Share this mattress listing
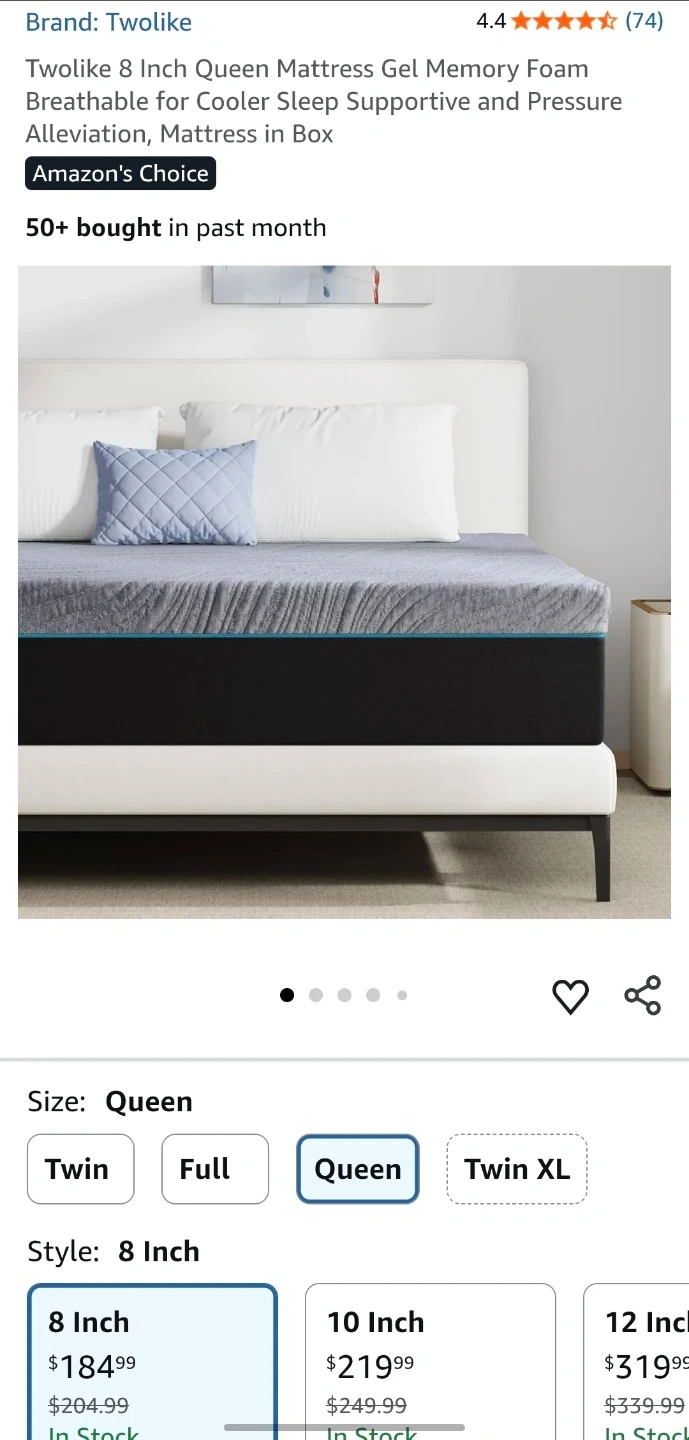The width and height of the screenshot is (689, 1440). coord(642,996)
